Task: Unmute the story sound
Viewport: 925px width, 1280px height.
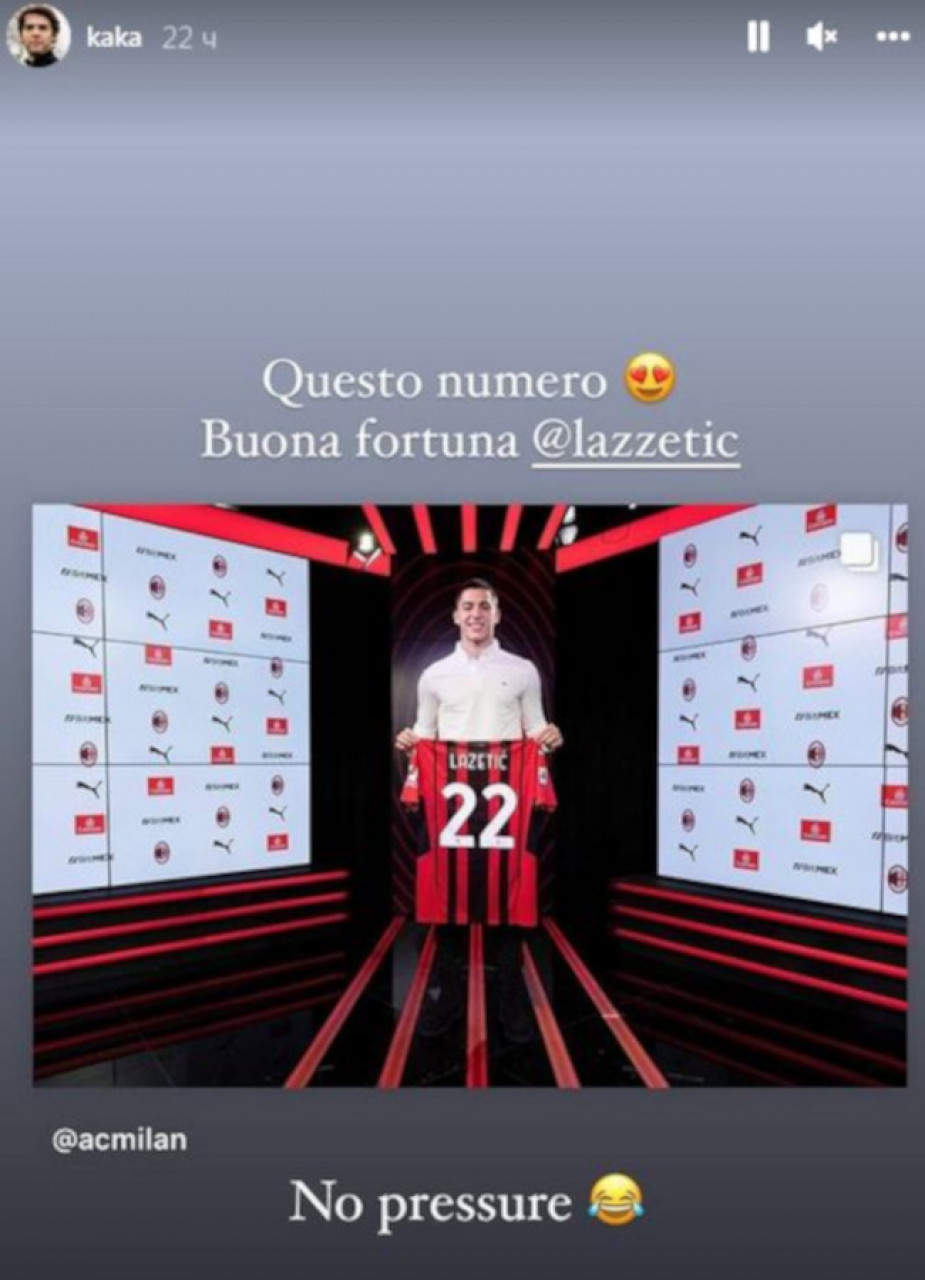Action: tap(822, 38)
